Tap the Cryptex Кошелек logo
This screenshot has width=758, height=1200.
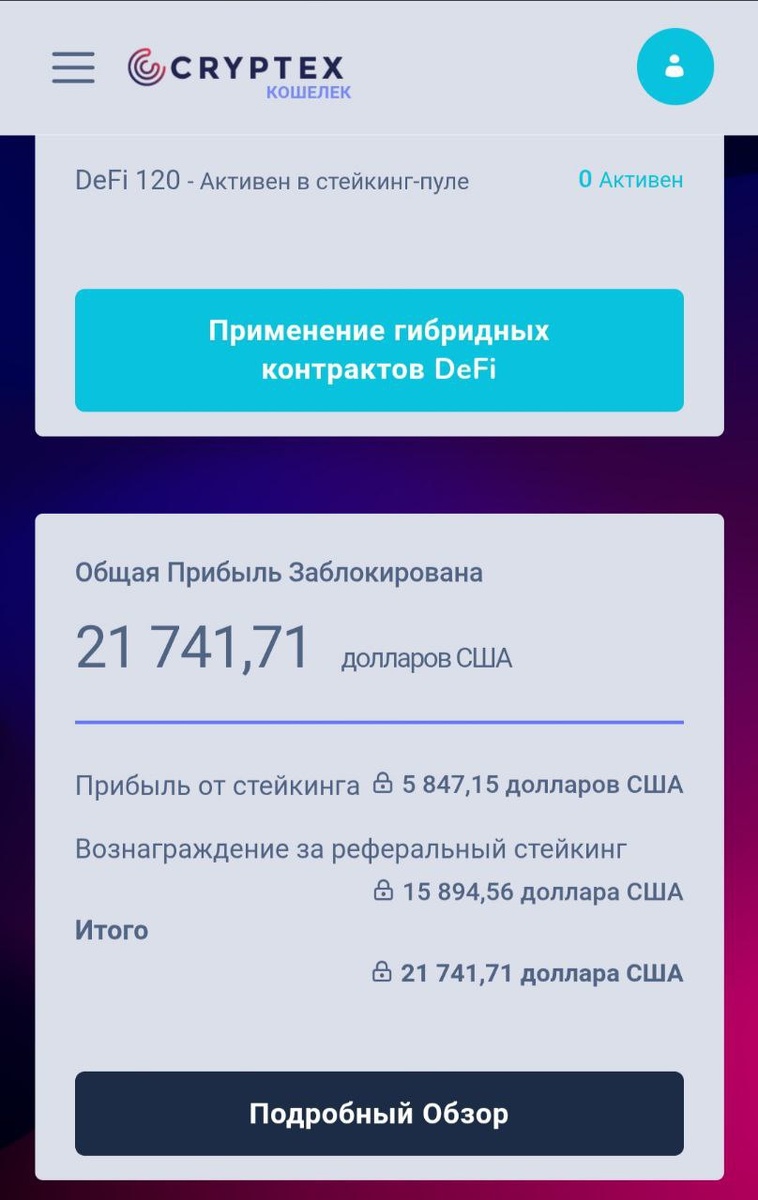238,72
